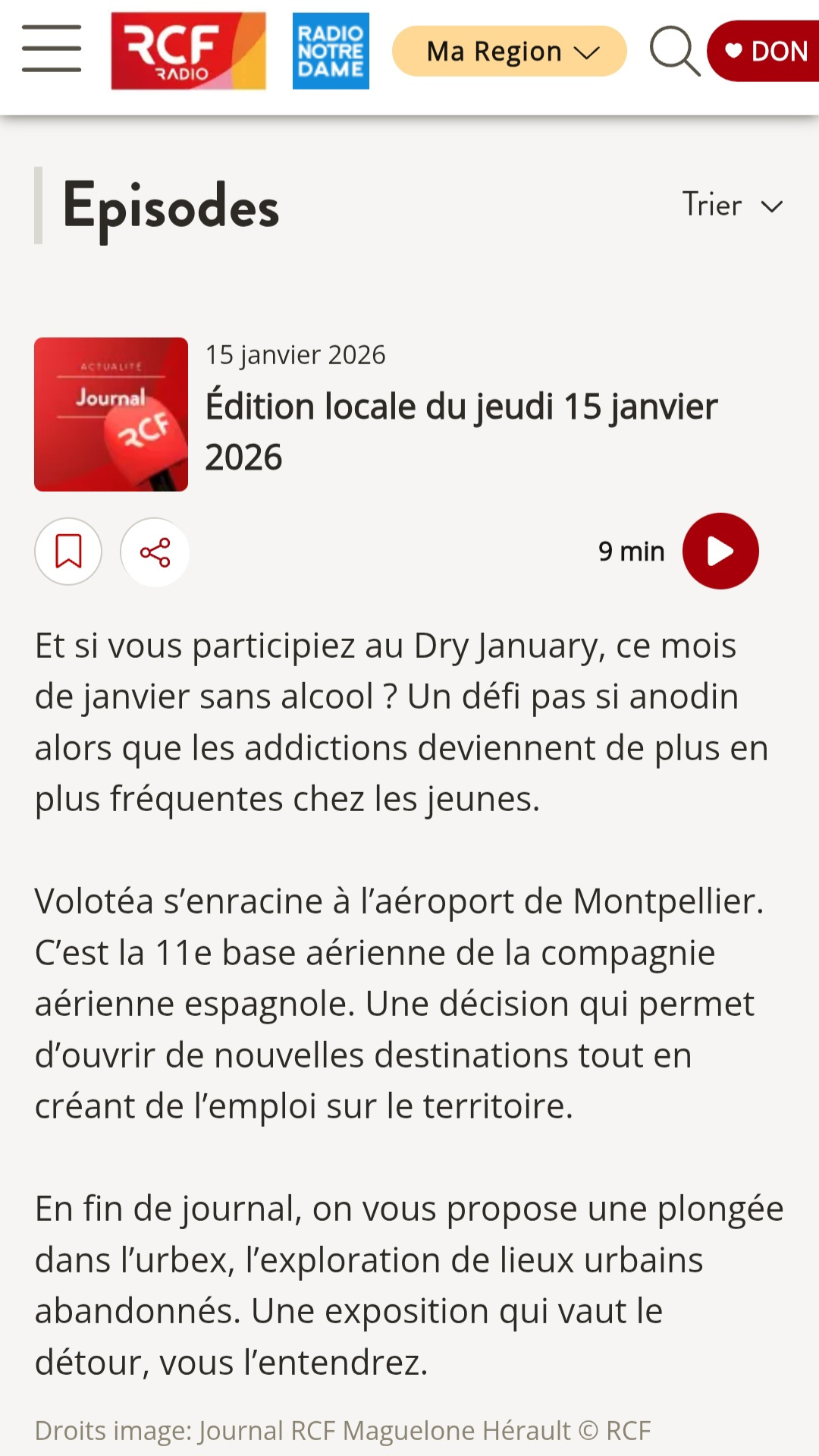The width and height of the screenshot is (819, 1456).
Task: Open the Journal RCF episode thumbnail
Action: pos(111,414)
